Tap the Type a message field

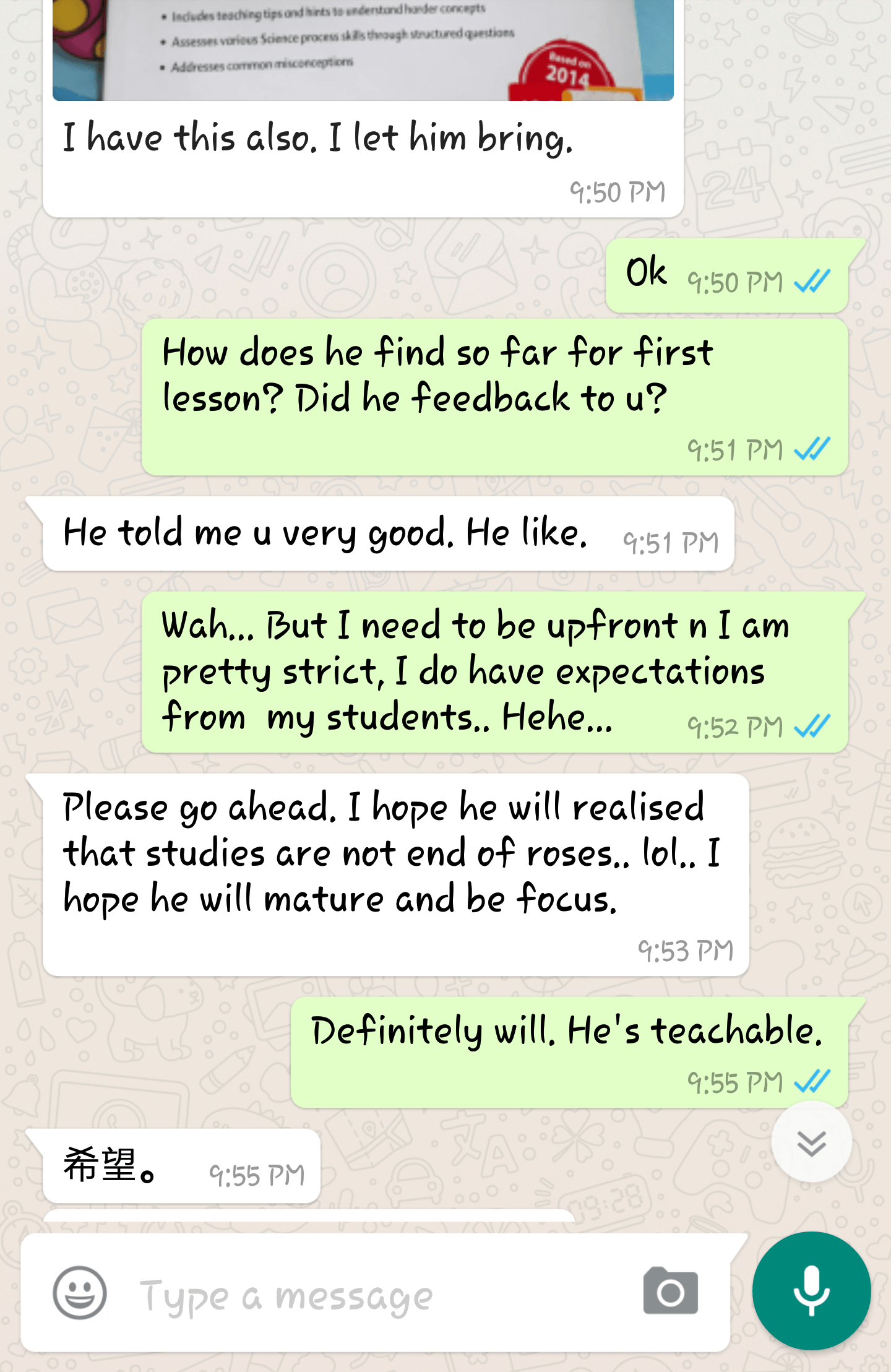[371, 1295]
